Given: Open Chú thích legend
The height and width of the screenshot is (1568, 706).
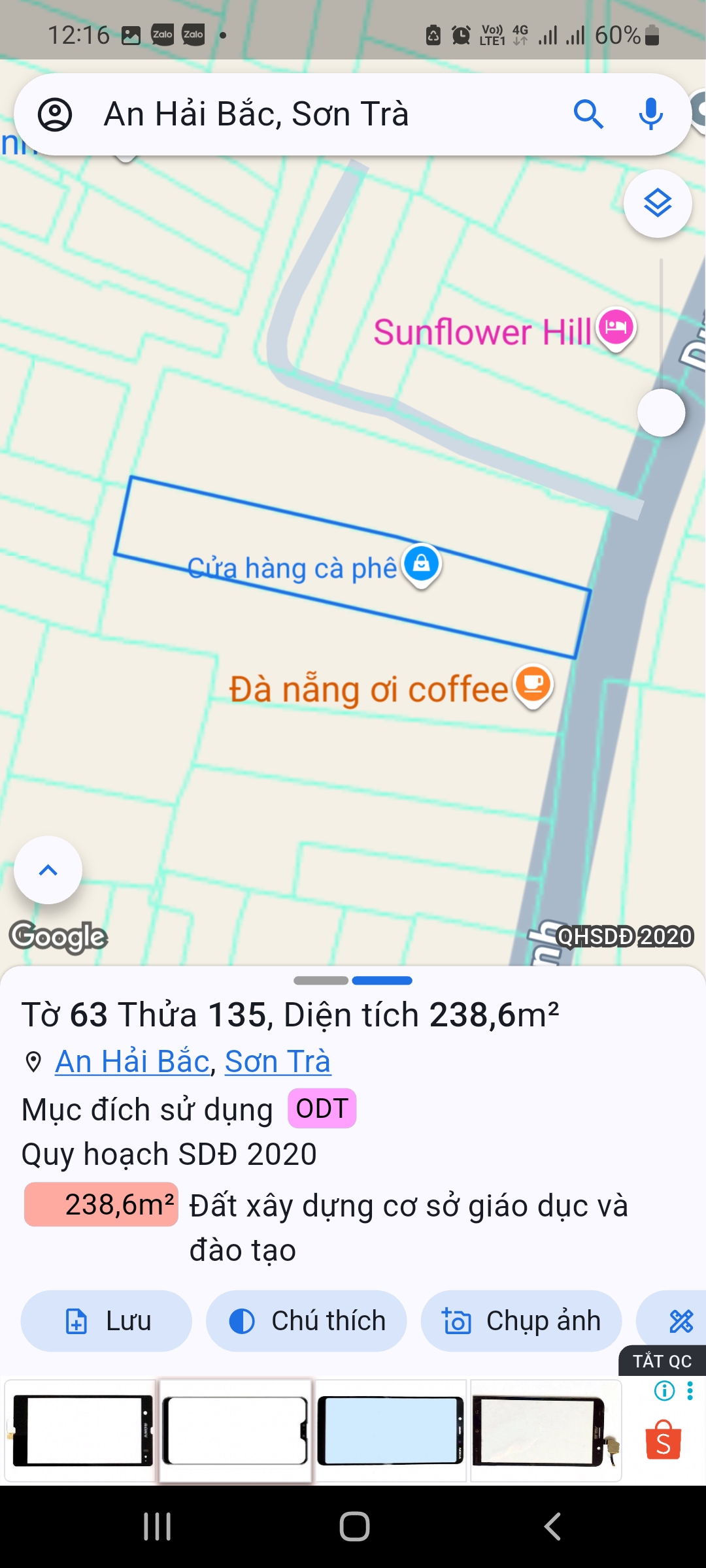Looking at the screenshot, I should coord(307,1321).
